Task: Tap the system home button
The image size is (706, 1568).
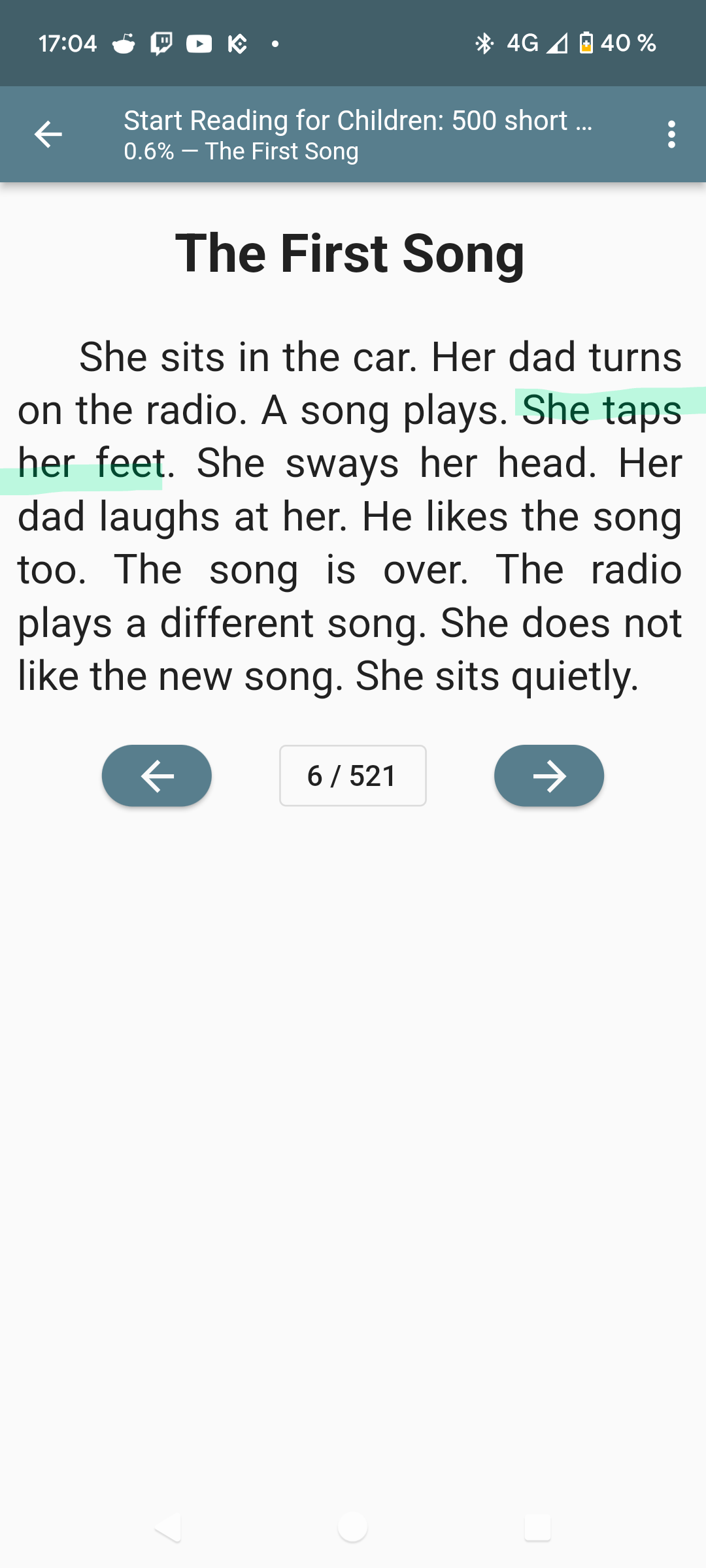Action: 353,1527
